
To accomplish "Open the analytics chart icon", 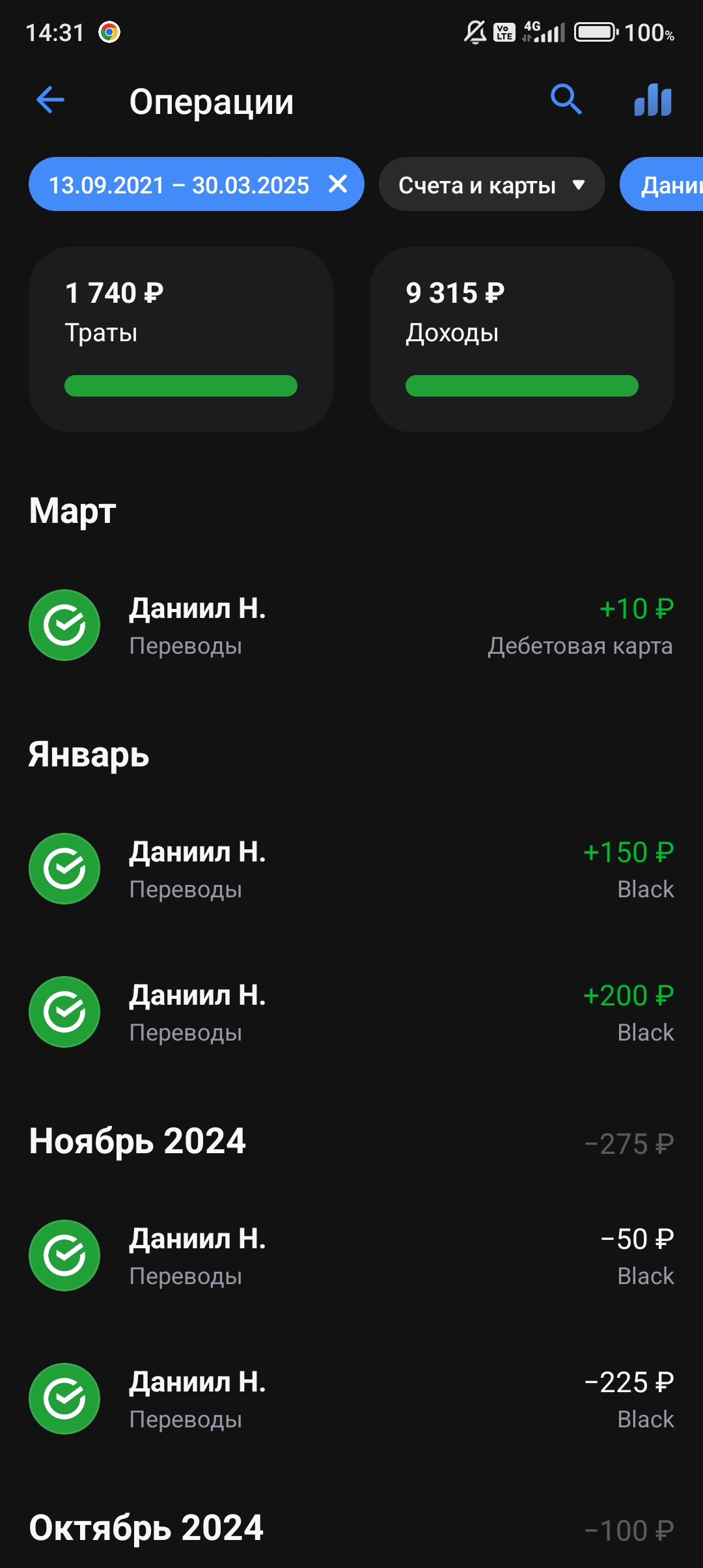I will coord(652,100).
